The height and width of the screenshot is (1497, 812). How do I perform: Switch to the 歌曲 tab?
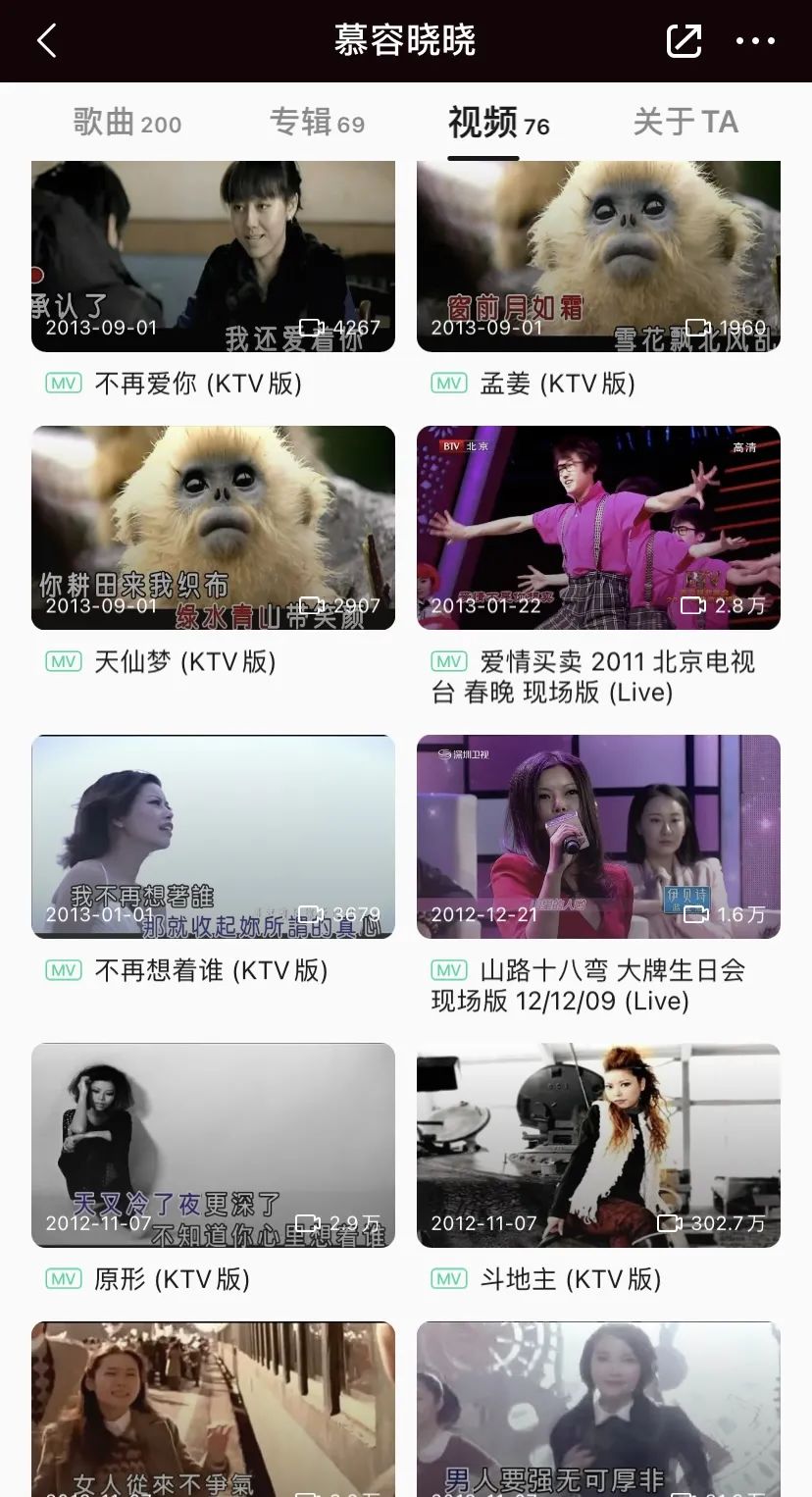(x=127, y=124)
